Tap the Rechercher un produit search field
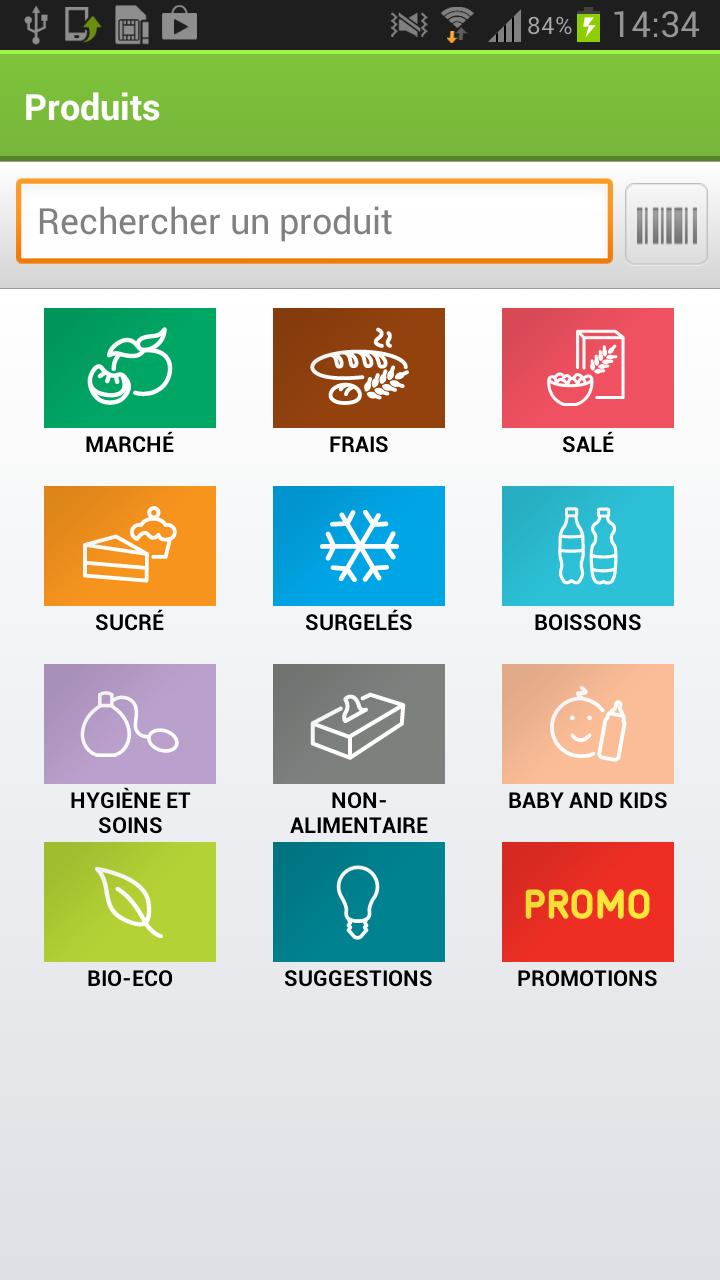The image size is (720, 1280). click(x=314, y=221)
